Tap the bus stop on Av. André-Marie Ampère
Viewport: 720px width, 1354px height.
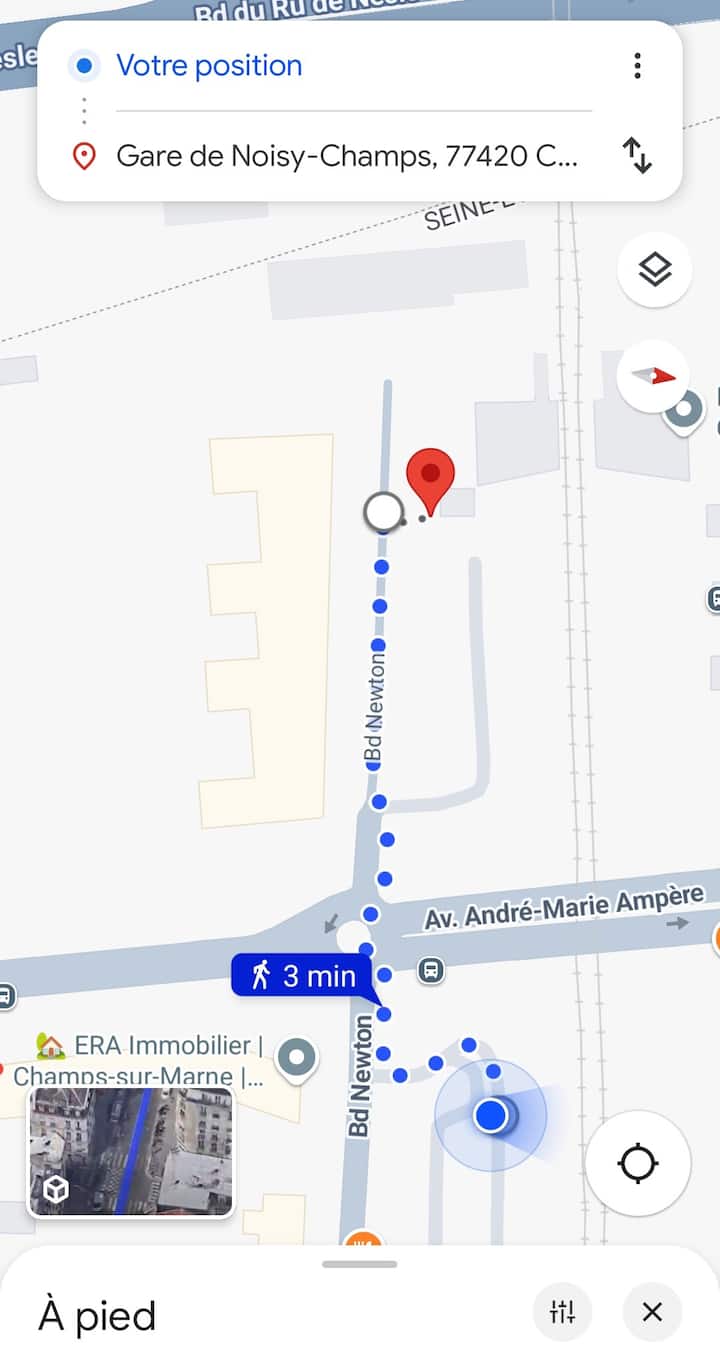431,970
